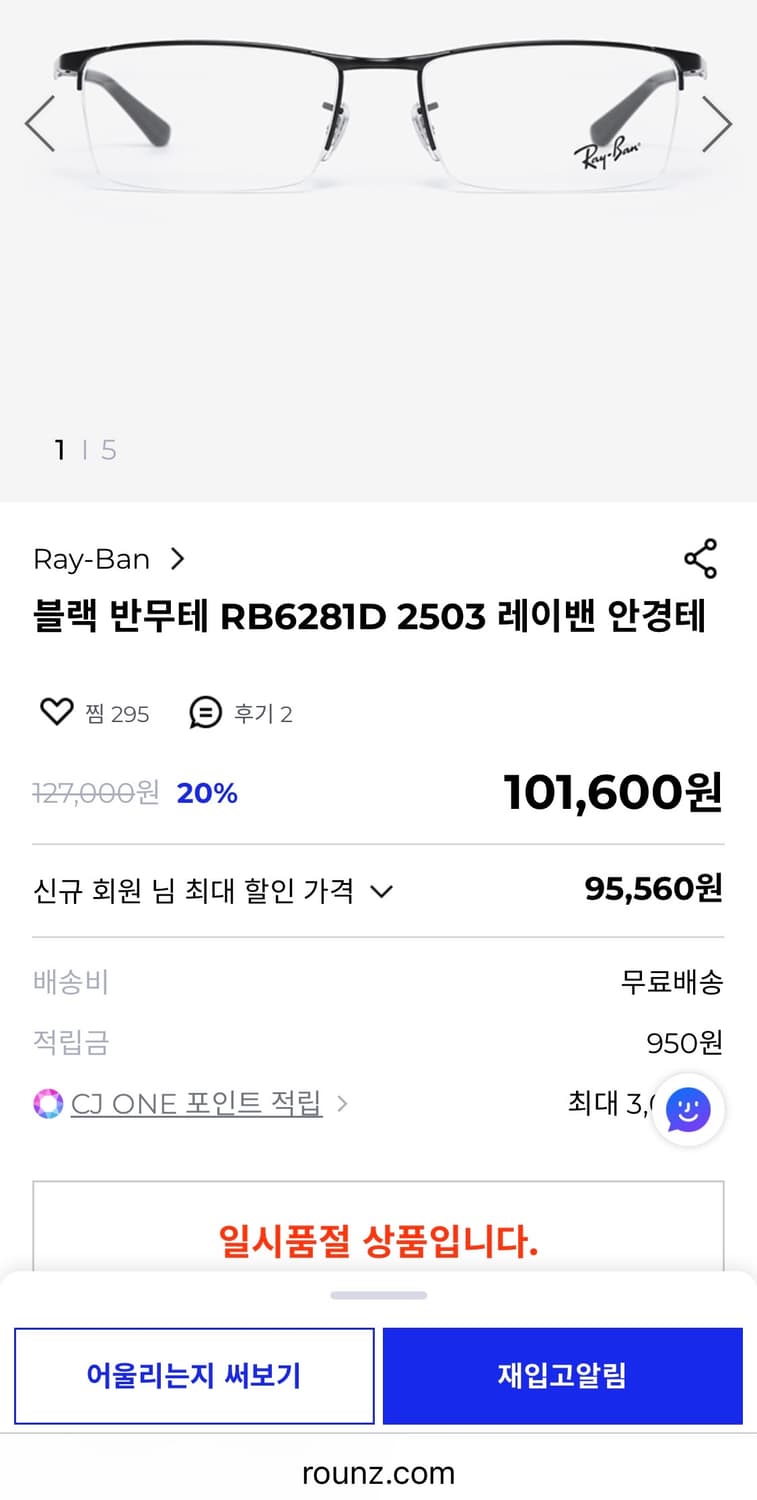
Task: Click the share icon
Action: (701, 560)
